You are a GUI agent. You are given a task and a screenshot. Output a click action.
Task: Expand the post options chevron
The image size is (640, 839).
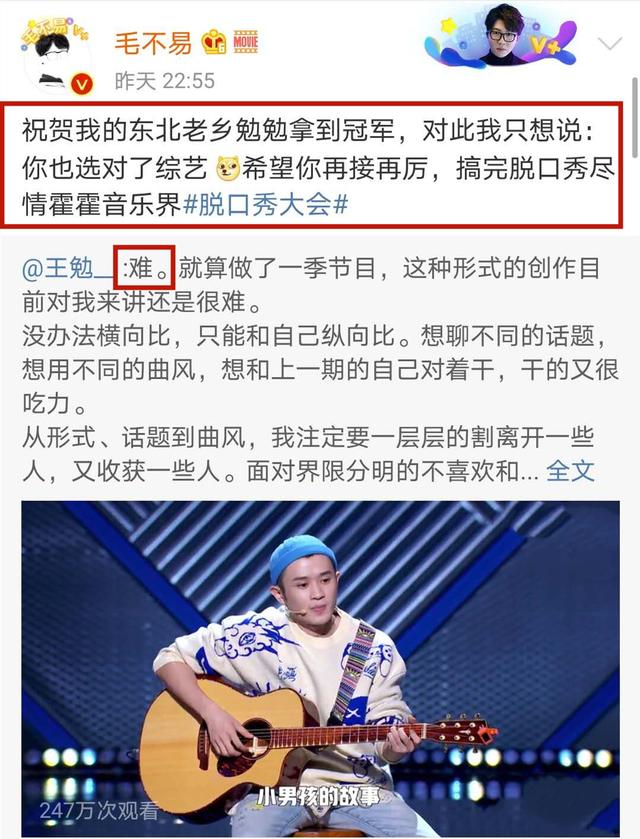[609, 44]
